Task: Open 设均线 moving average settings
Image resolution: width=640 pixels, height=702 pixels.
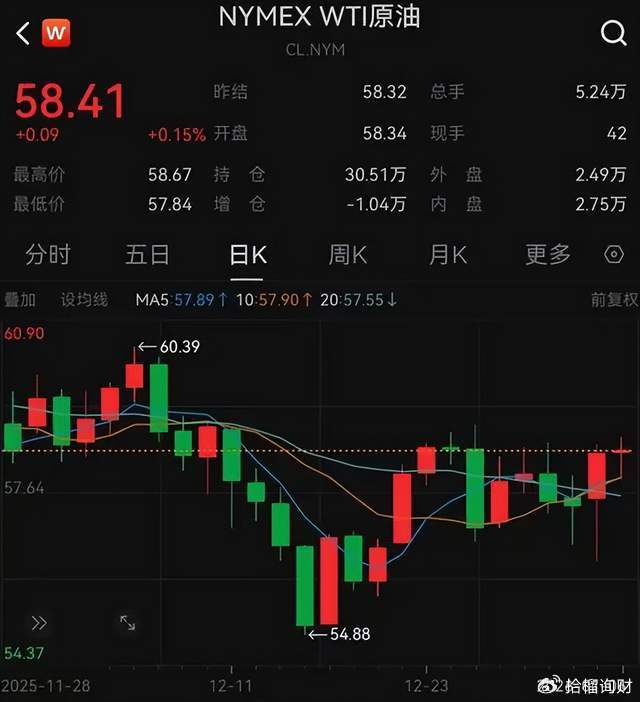Action: tap(84, 300)
